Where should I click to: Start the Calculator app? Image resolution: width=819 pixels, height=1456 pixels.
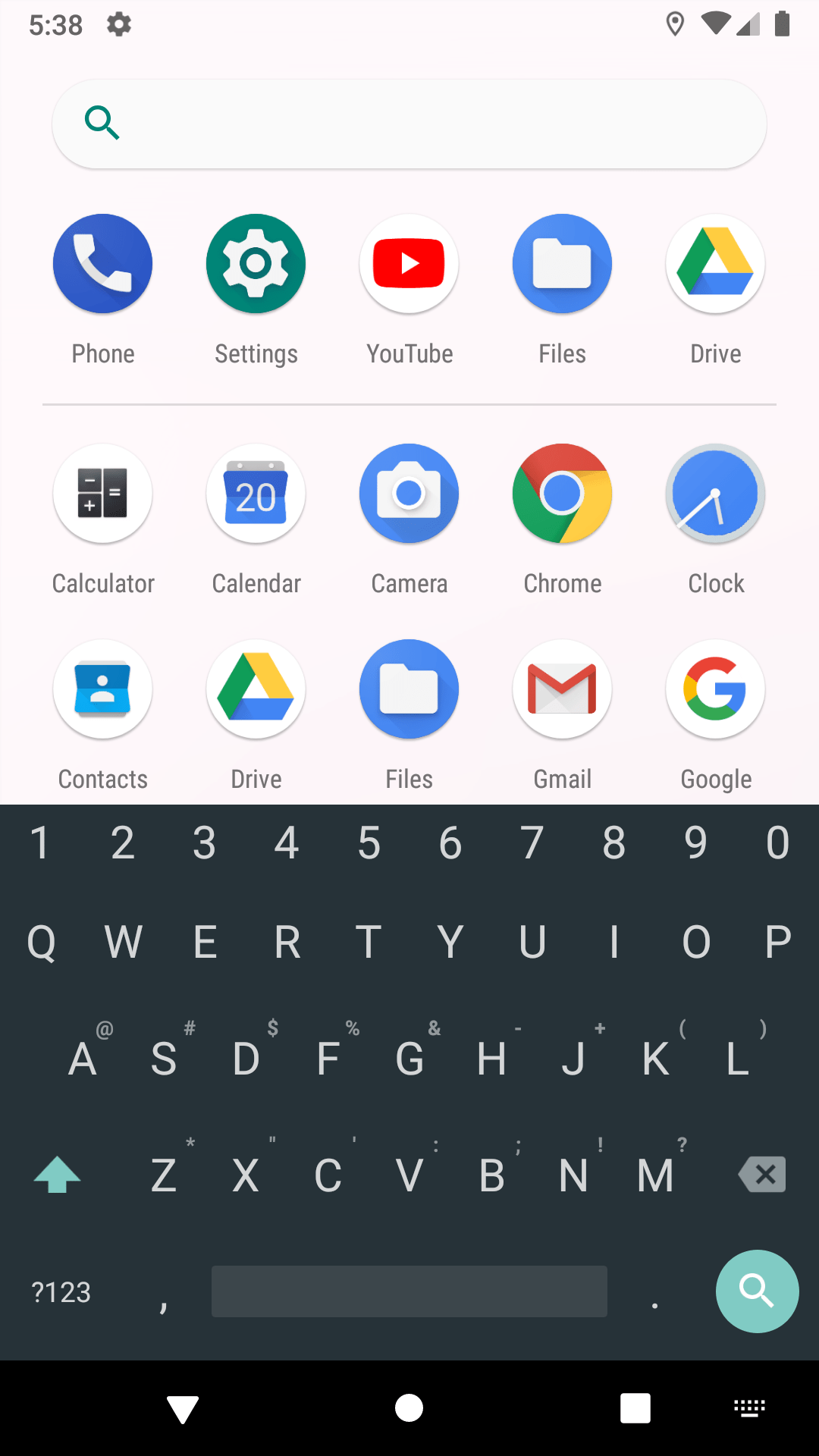coord(102,493)
